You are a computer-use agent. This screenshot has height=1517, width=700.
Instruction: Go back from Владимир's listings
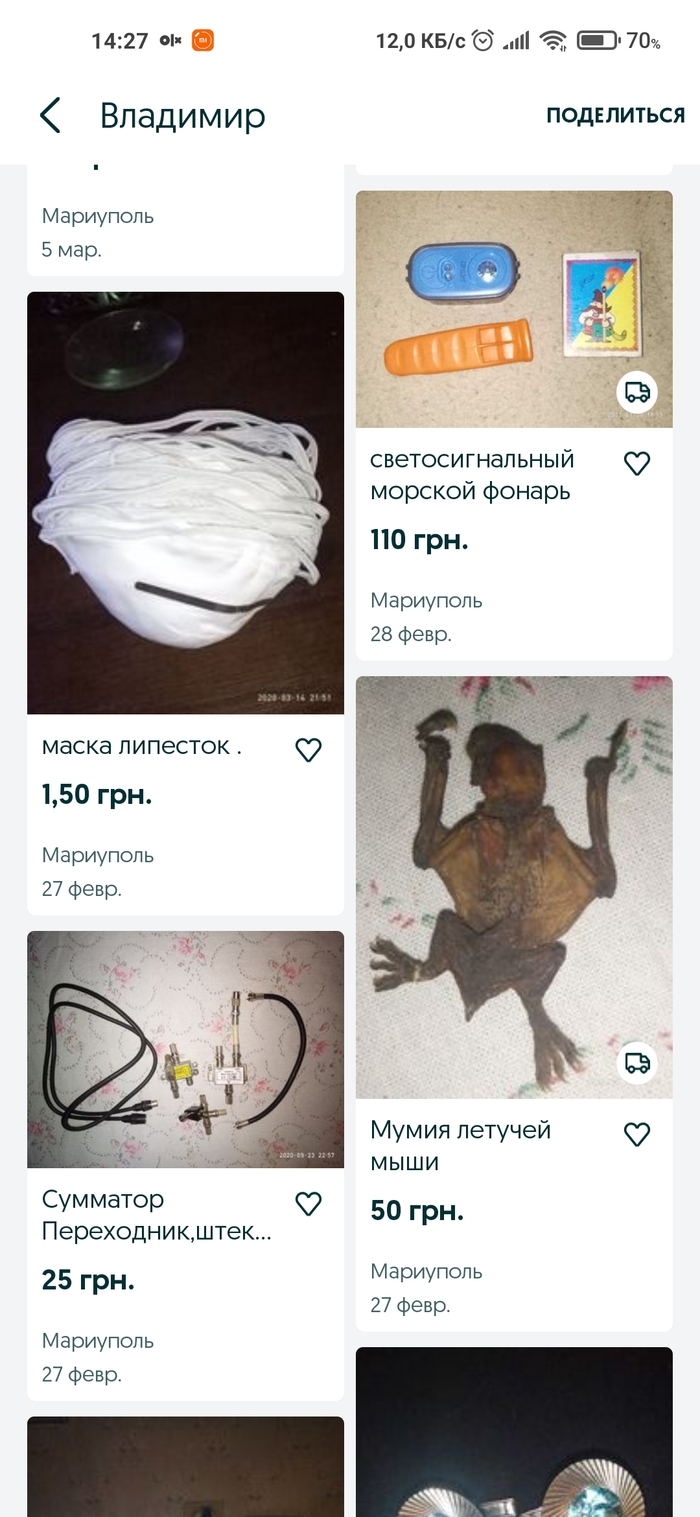[50, 116]
